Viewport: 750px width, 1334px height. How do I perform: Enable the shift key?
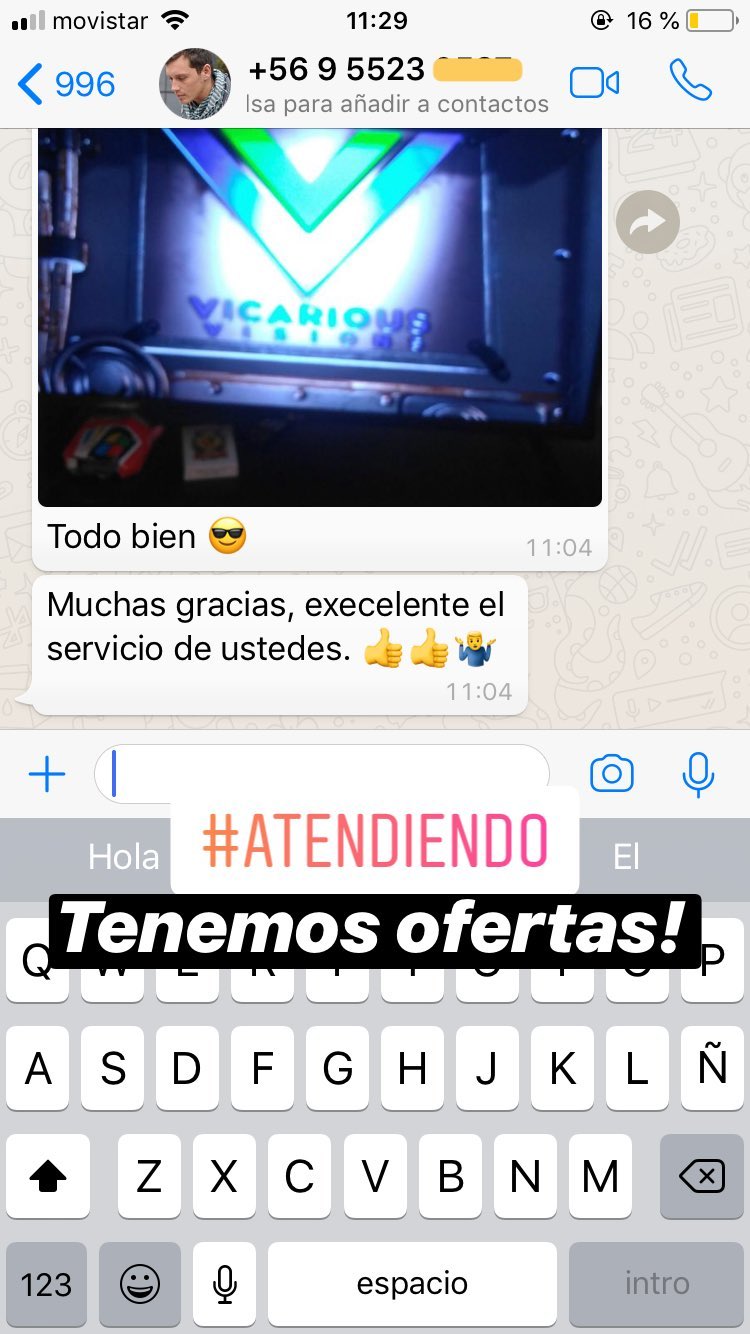click(47, 1176)
